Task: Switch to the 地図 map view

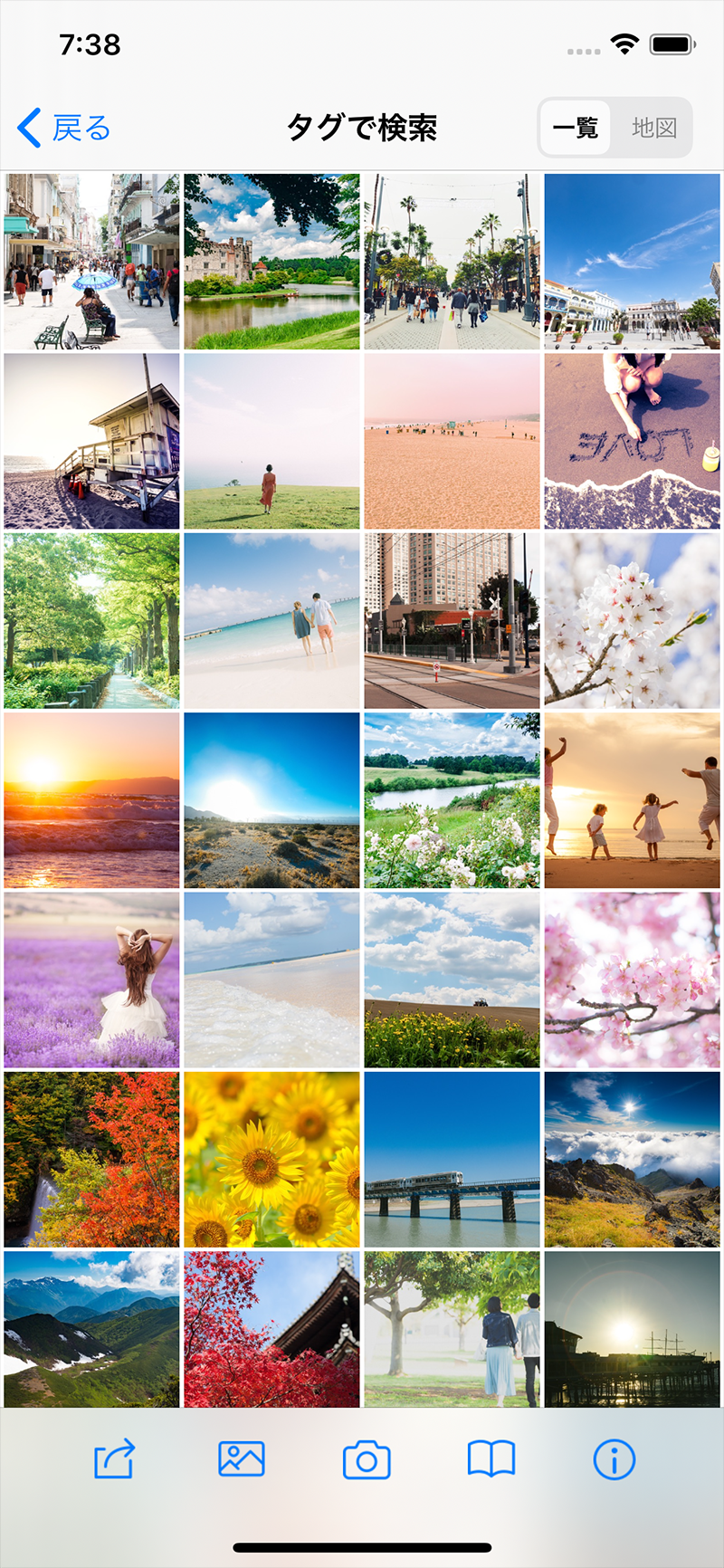Action: pyautogui.click(x=653, y=128)
